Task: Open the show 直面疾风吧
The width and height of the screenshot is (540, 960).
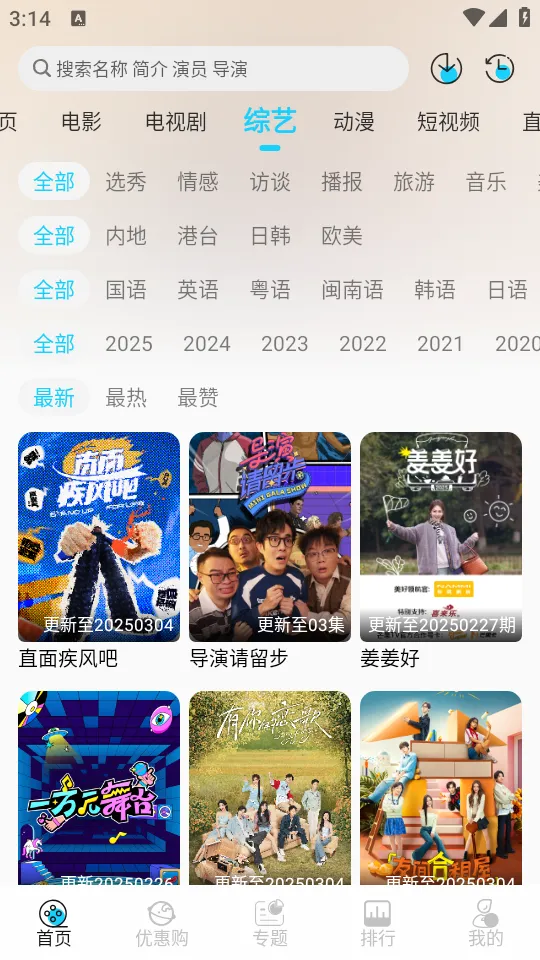Action: tap(99, 550)
